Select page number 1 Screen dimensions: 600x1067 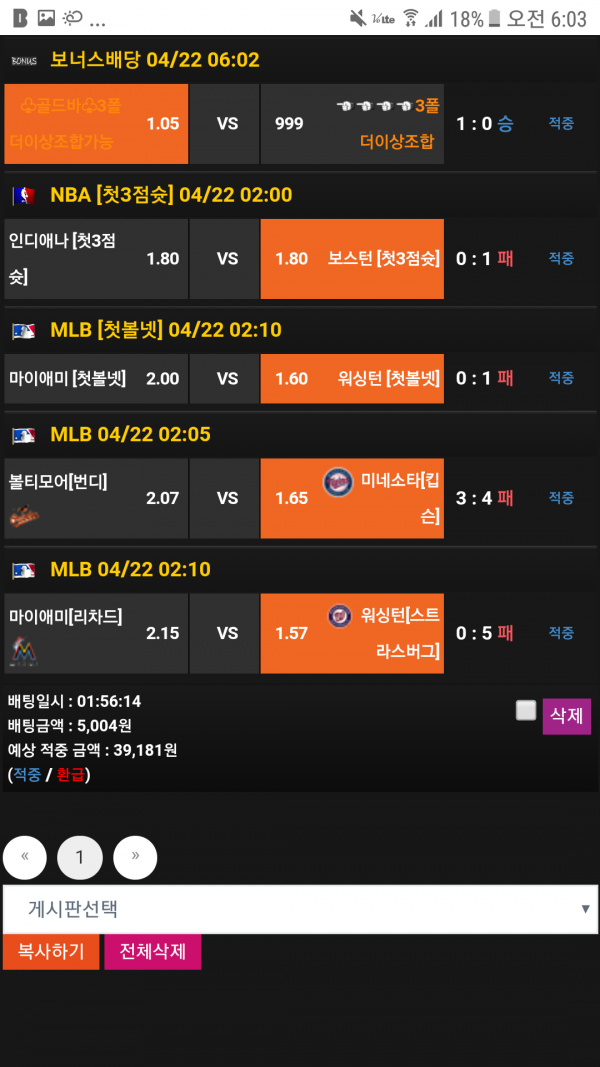pos(80,857)
